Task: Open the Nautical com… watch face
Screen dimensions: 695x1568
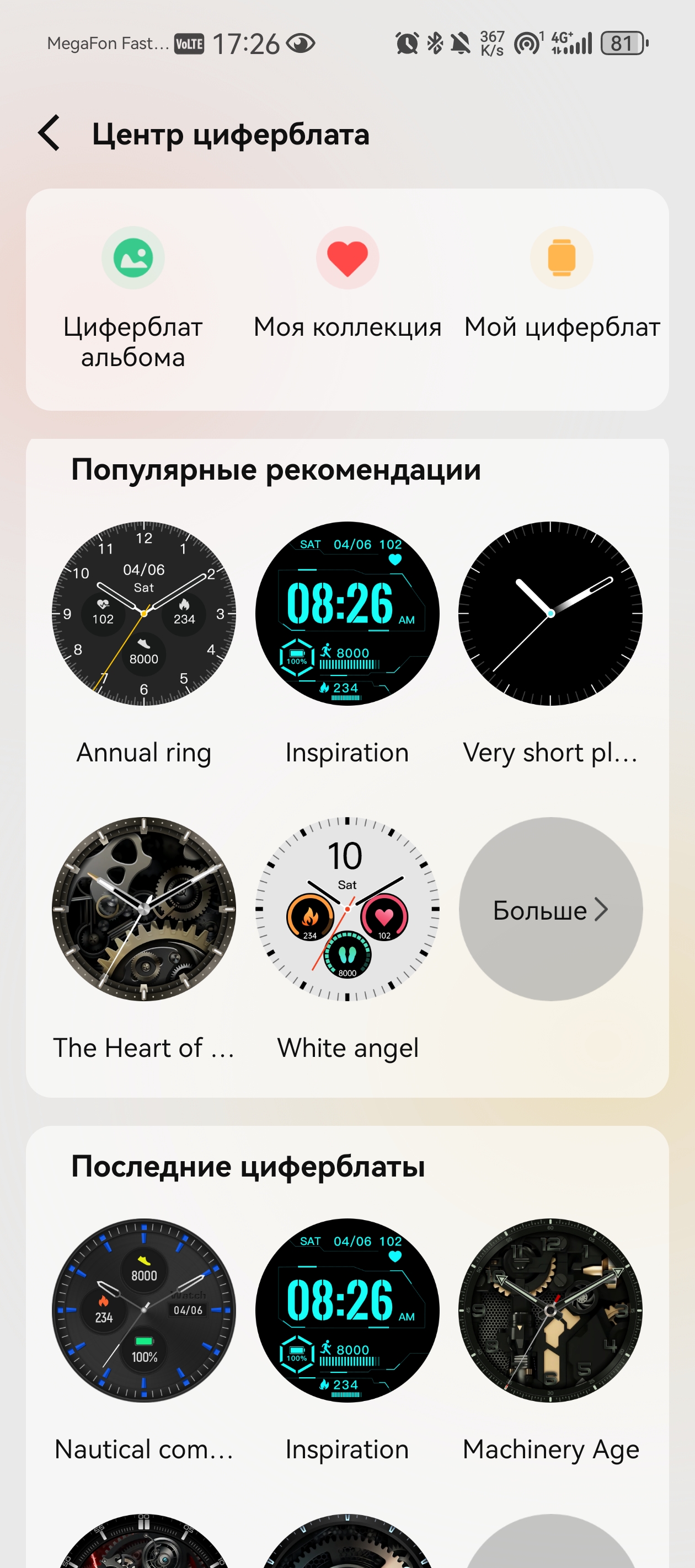Action: 144,1310
